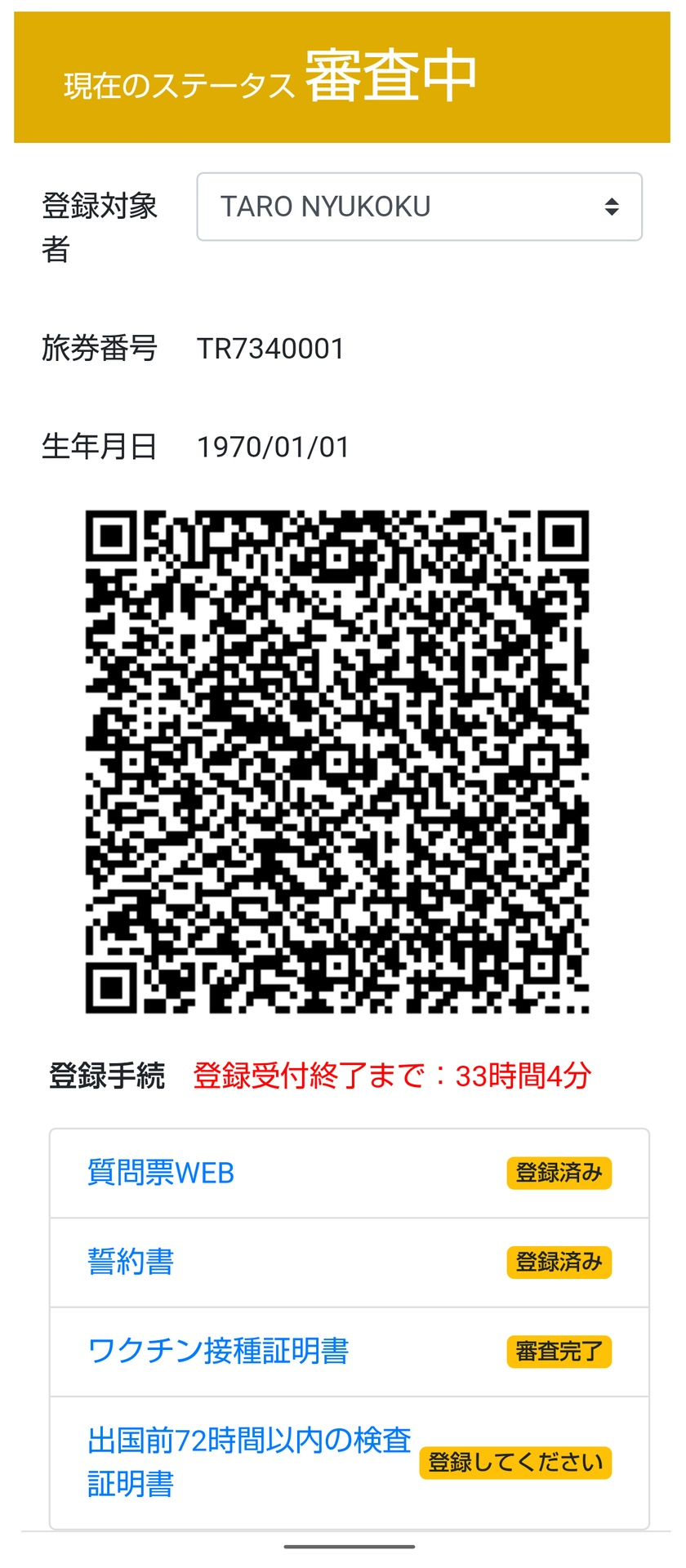This screenshot has height=1568, width=686.
Task: Open the 誓約書 row
Action: pyautogui.click(x=131, y=1262)
